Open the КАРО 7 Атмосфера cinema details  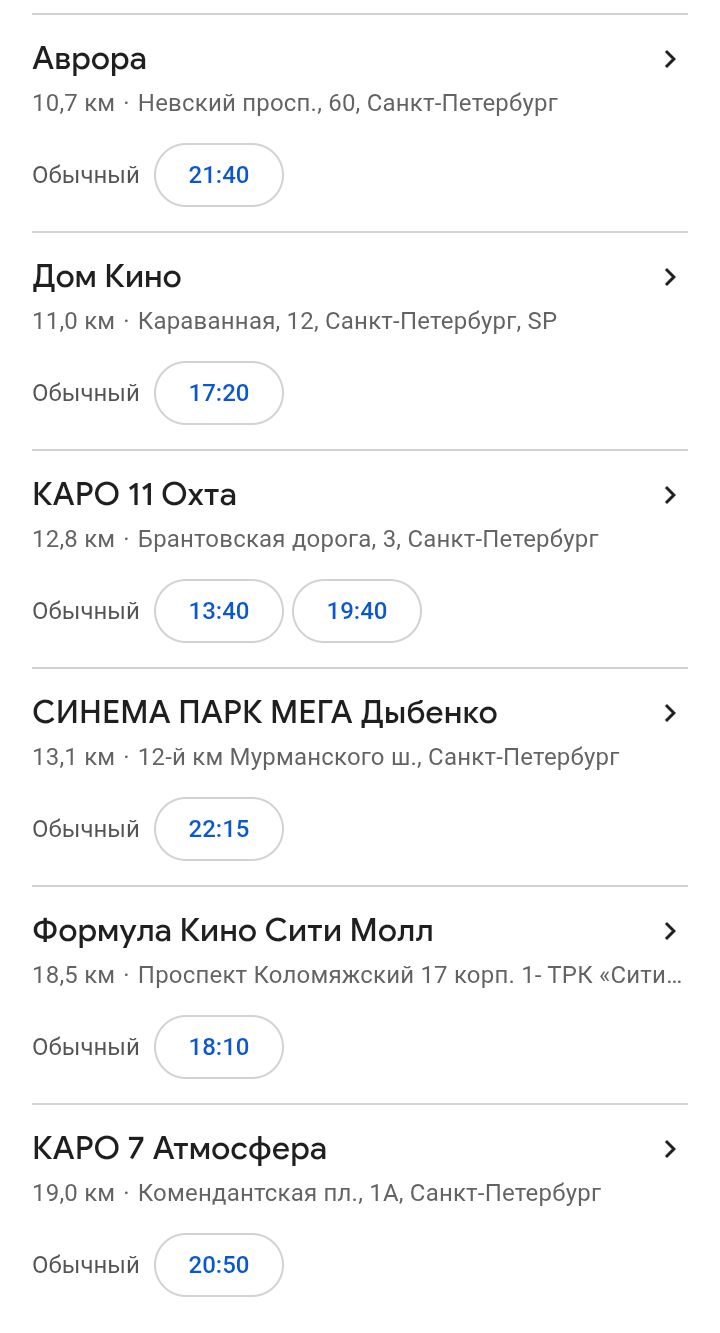click(670, 1149)
